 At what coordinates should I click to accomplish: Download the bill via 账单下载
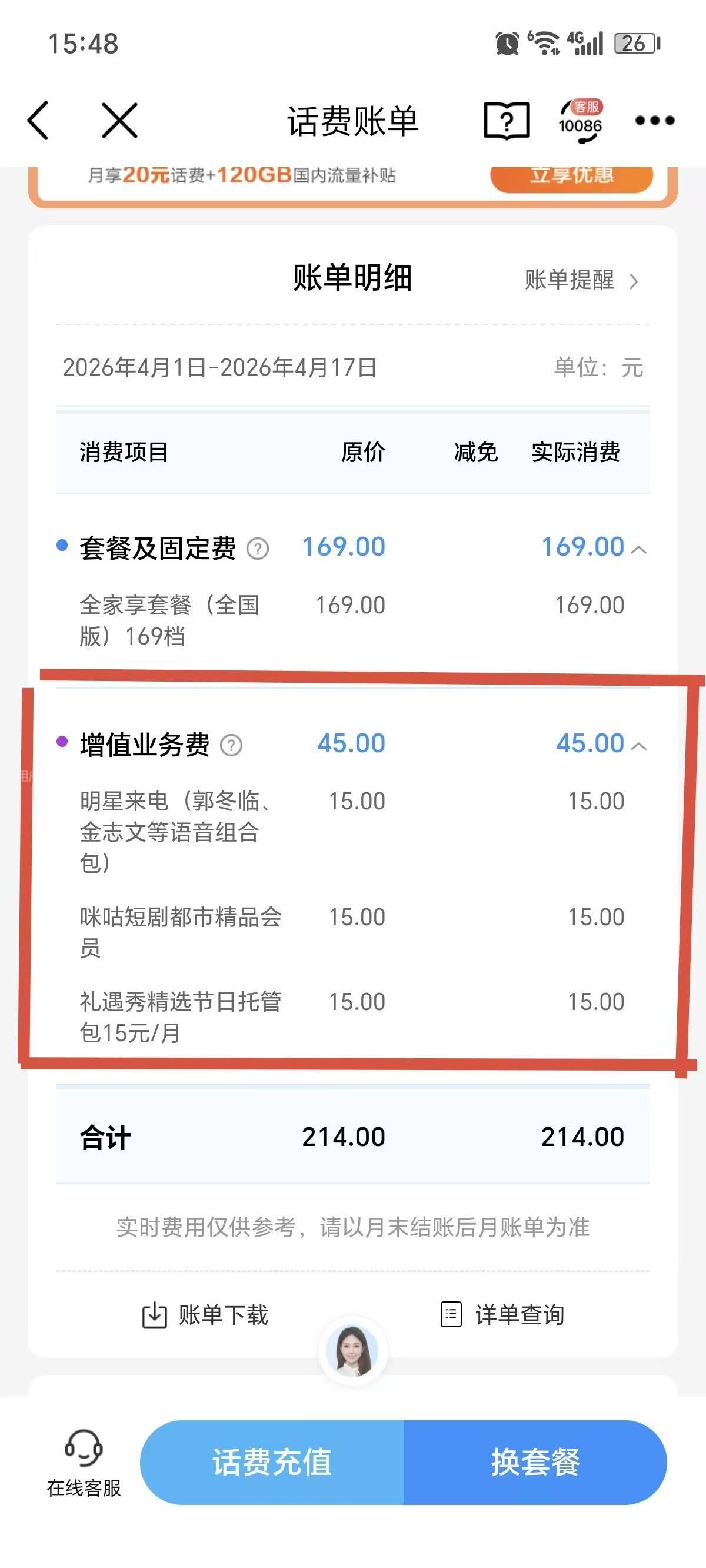pyautogui.click(x=205, y=1315)
